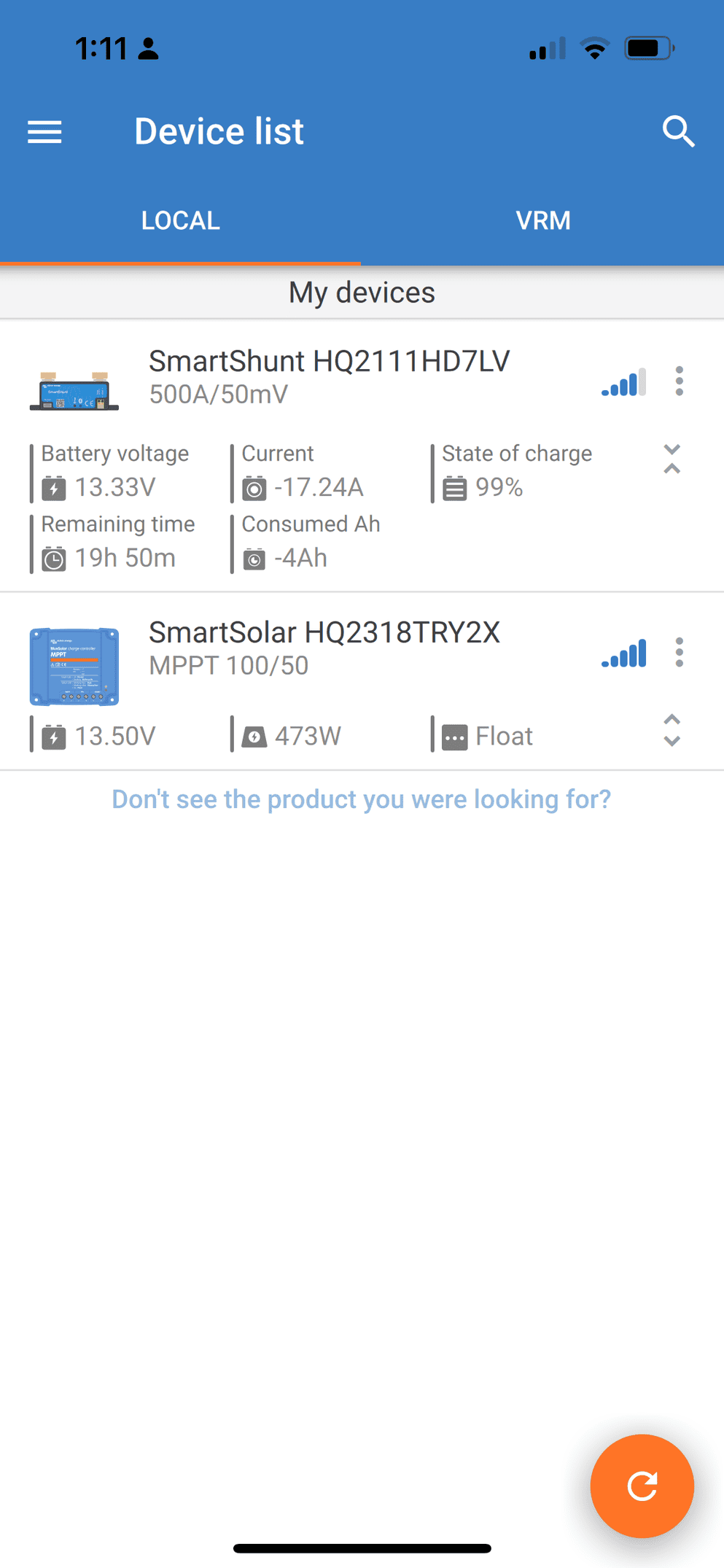Open the hamburger navigation menu
The image size is (724, 1568).
pos(44,132)
